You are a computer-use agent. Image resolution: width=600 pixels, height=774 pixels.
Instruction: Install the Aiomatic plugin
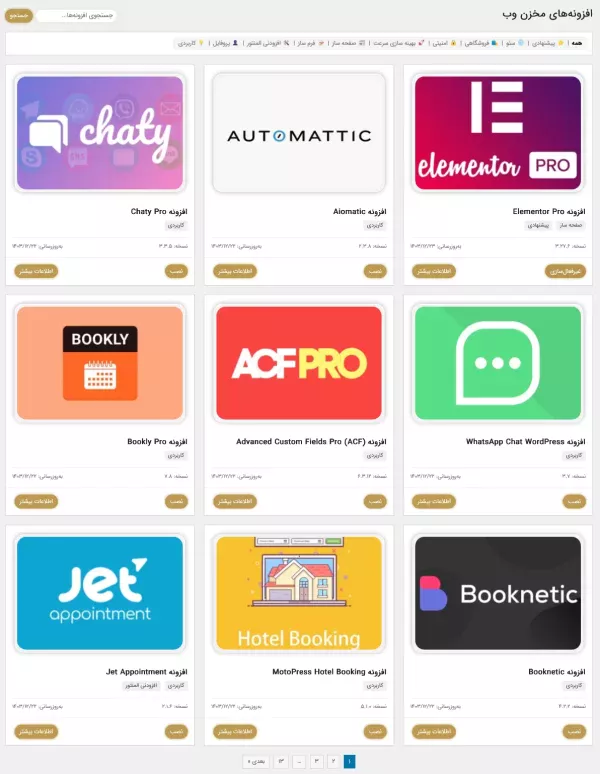pos(375,271)
